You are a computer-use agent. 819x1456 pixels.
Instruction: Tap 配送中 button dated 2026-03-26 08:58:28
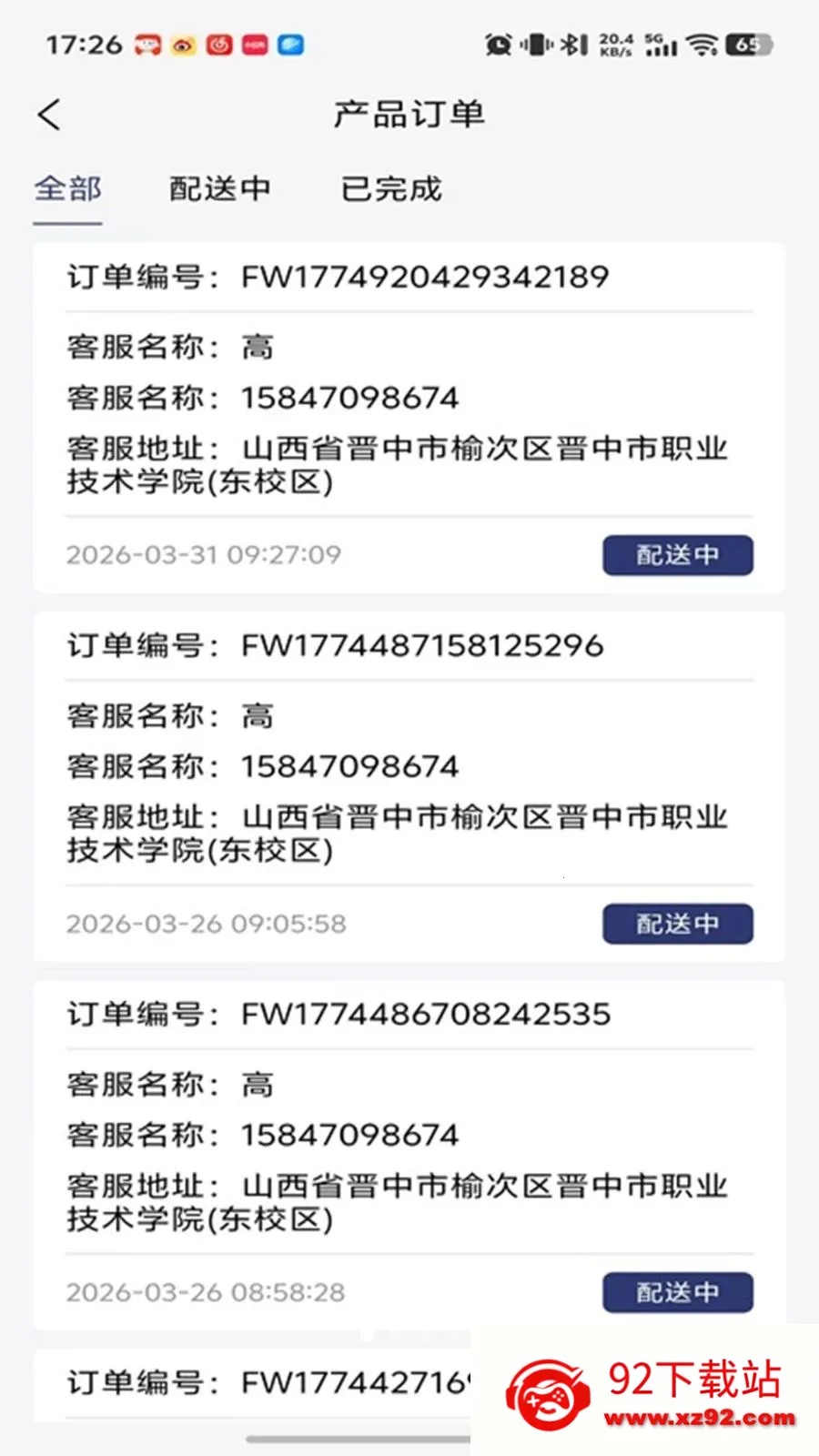tap(677, 1292)
